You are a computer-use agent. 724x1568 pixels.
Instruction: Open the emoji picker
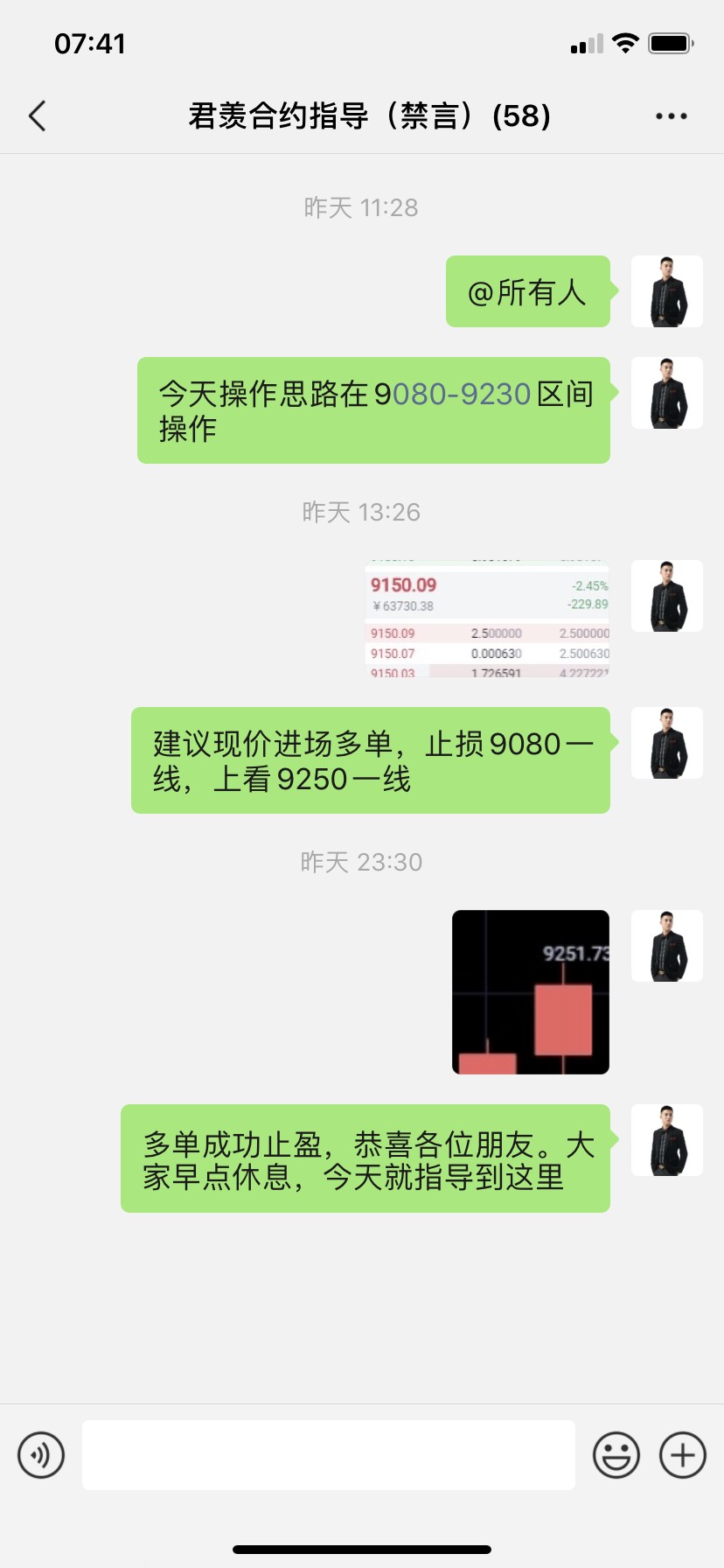tap(616, 1454)
